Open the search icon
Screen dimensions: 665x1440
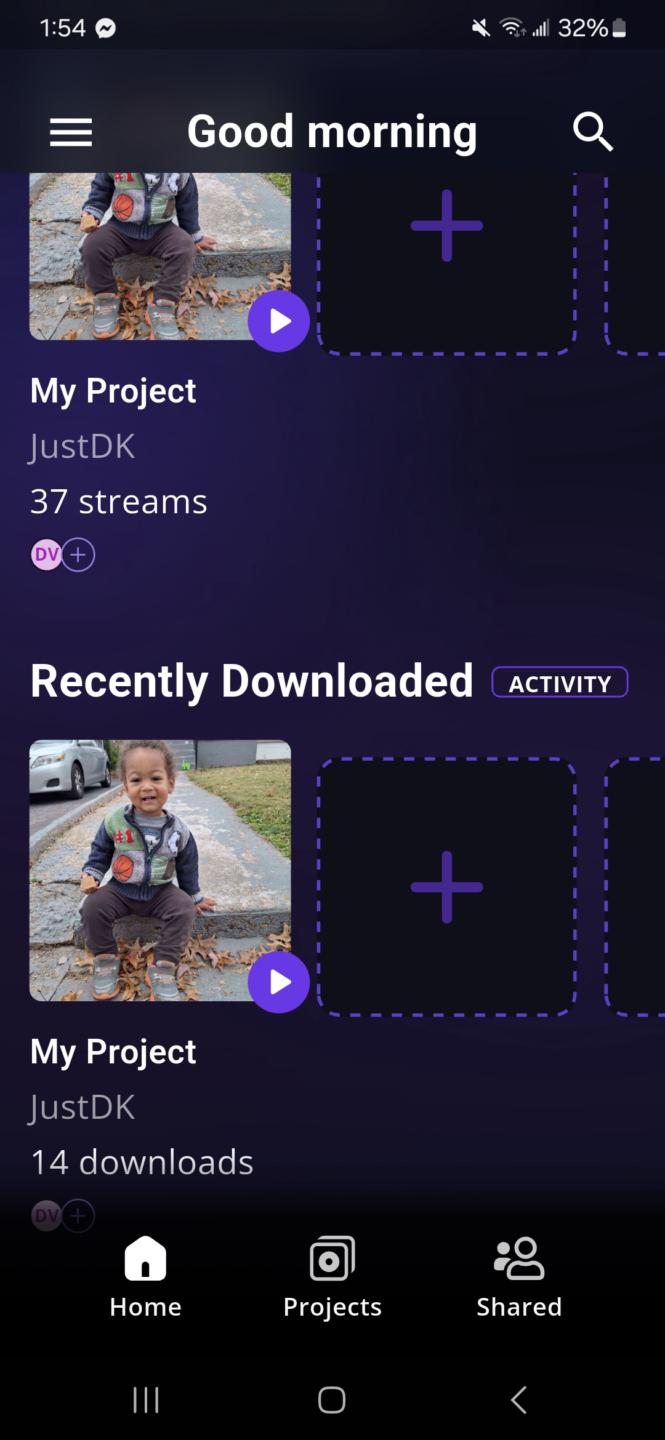point(592,132)
